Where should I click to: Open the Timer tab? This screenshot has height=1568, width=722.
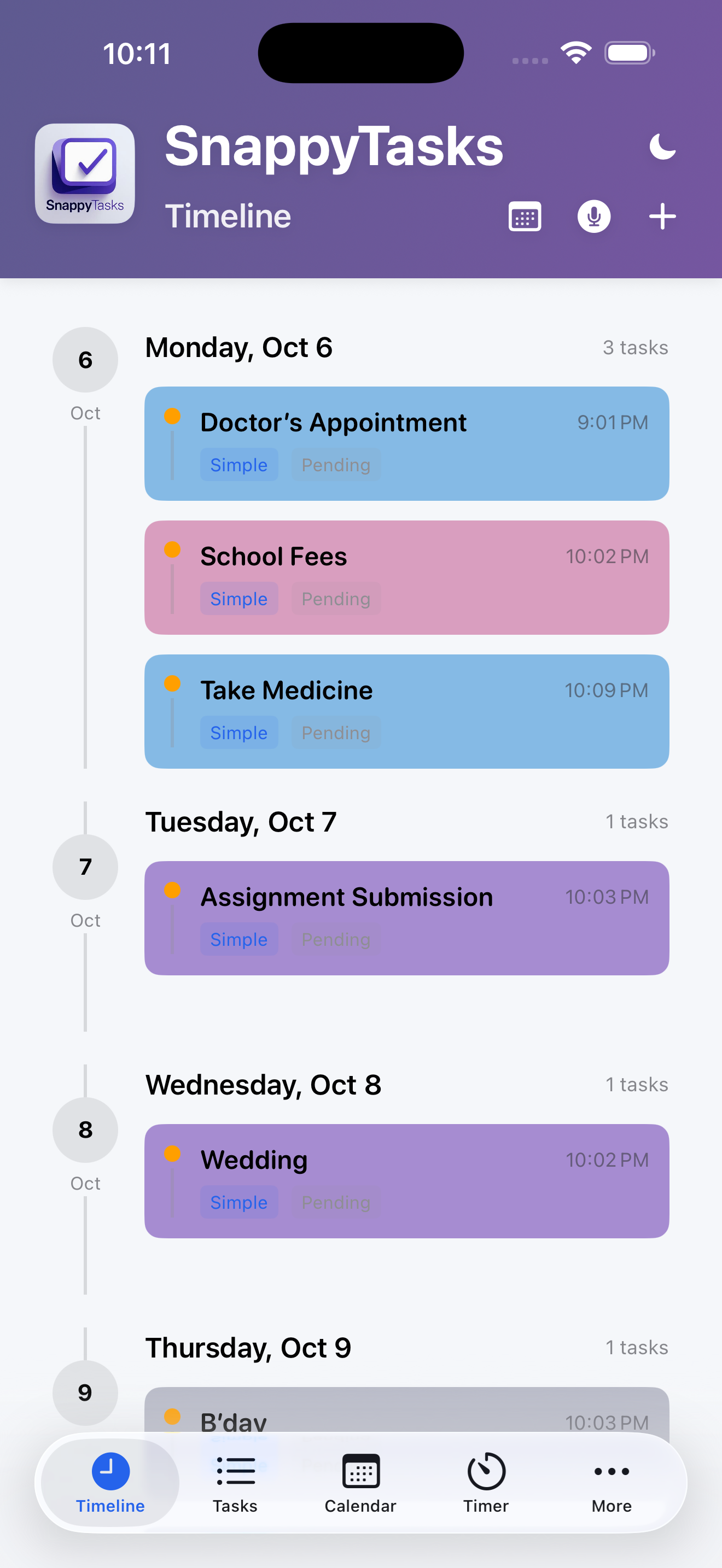(486, 1483)
